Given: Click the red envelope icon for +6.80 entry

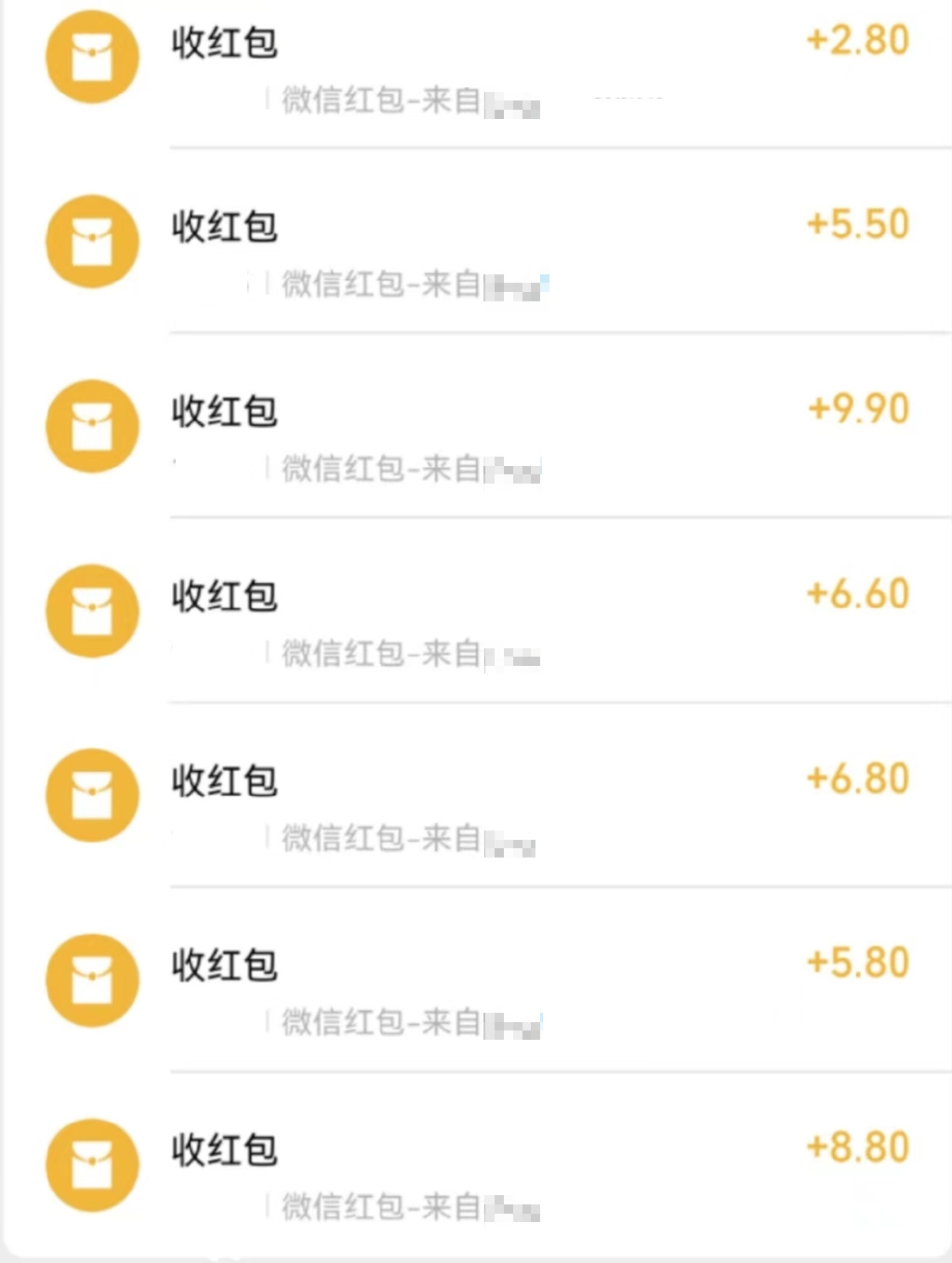Looking at the screenshot, I should (91, 797).
